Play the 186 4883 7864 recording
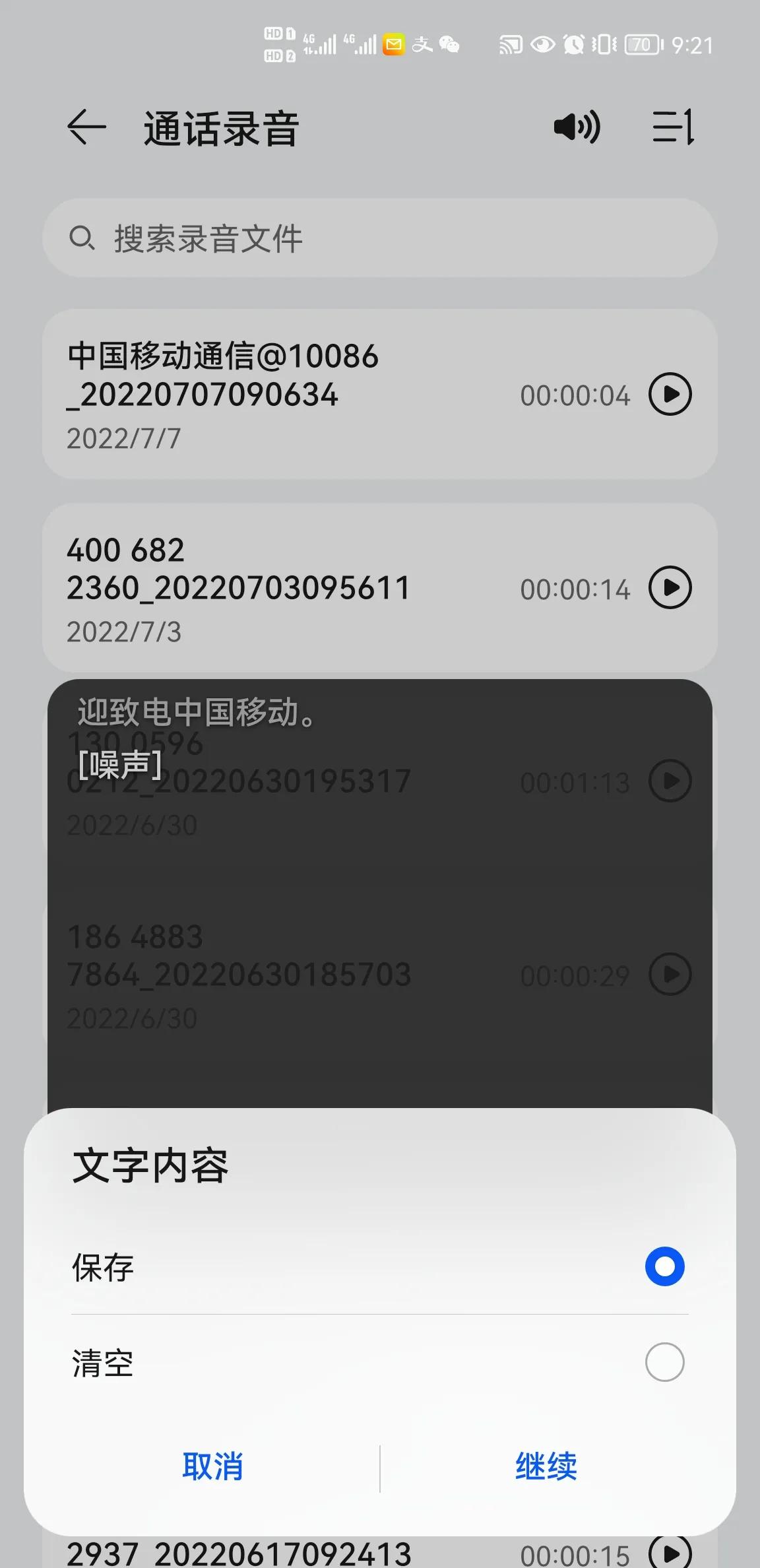Screen dimensions: 760x1568 670,973
